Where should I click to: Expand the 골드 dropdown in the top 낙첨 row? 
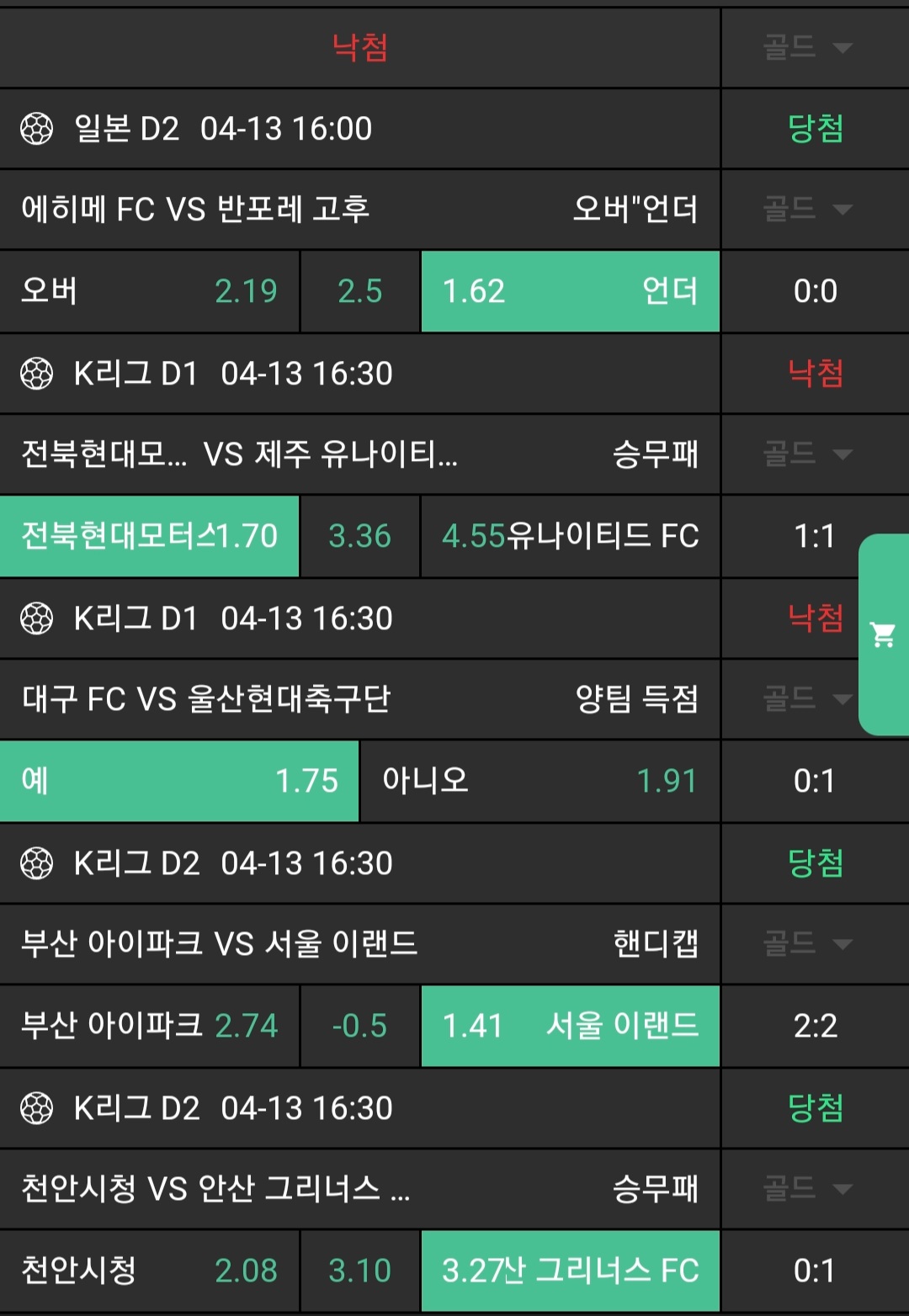click(807, 47)
